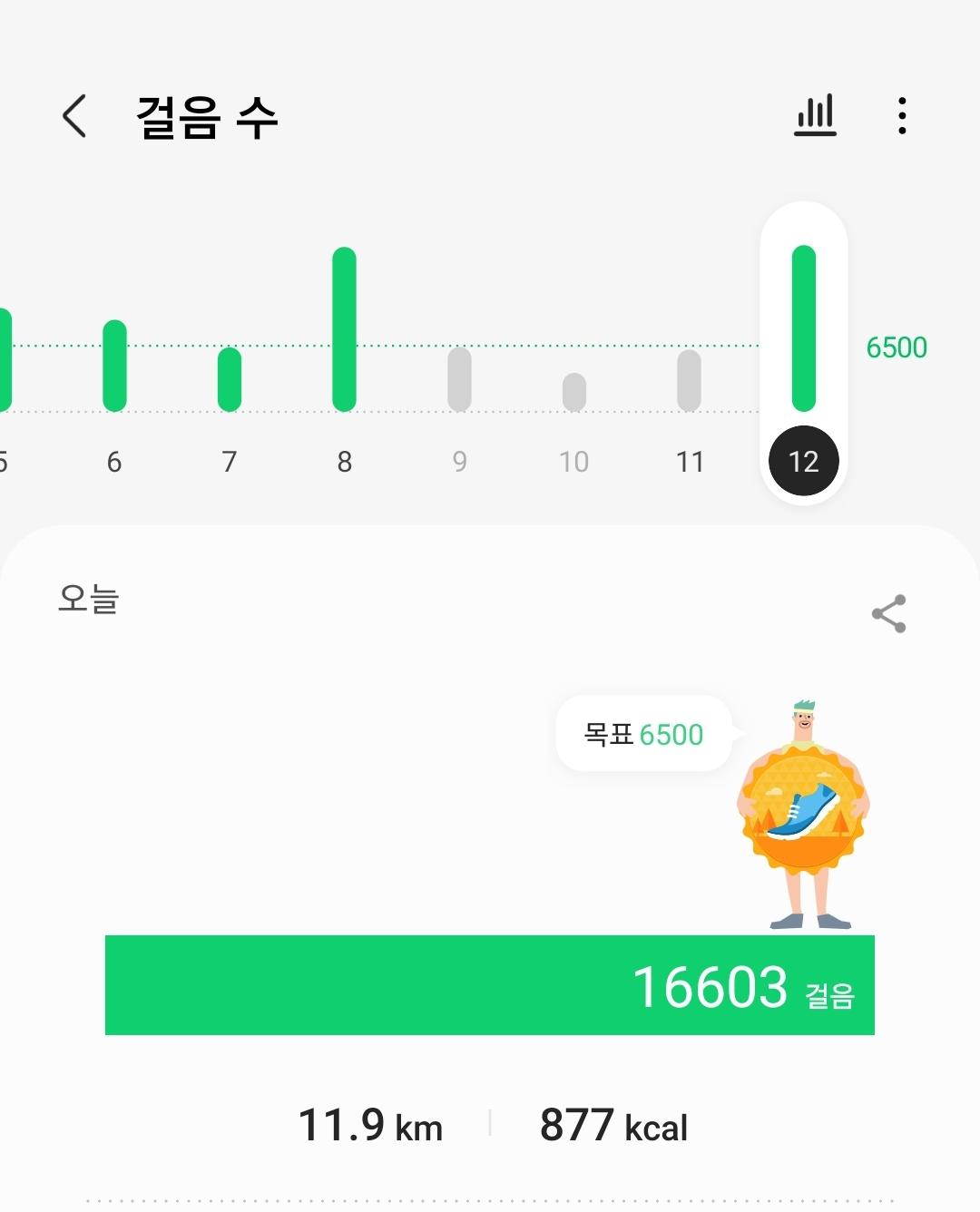Tap the highlighted day 12 bar

804,329
